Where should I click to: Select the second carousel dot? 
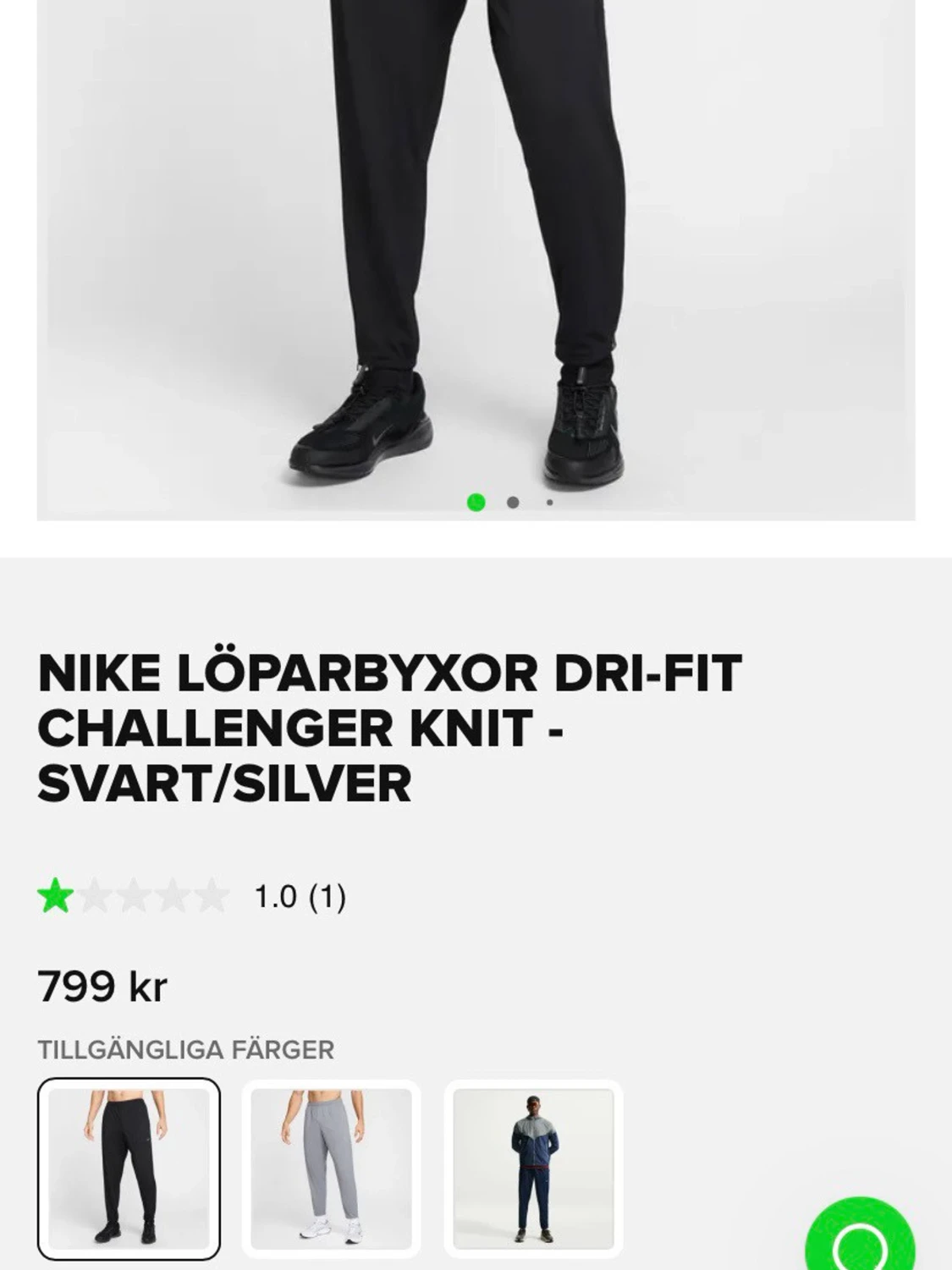point(513,502)
